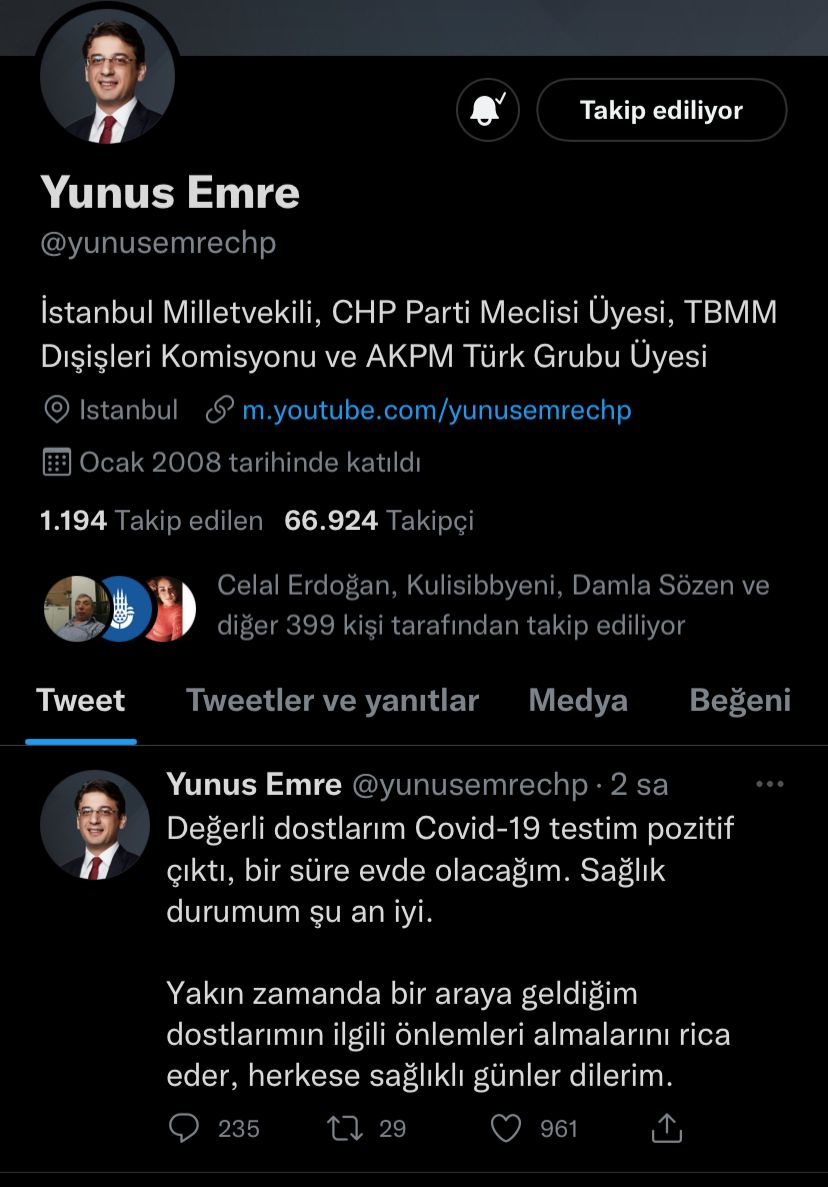Image resolution: width=828 pixels, height=1187 pixels.
Task: Enlarge Yunus Emre's large profile photo
Action: coord(108,80)
